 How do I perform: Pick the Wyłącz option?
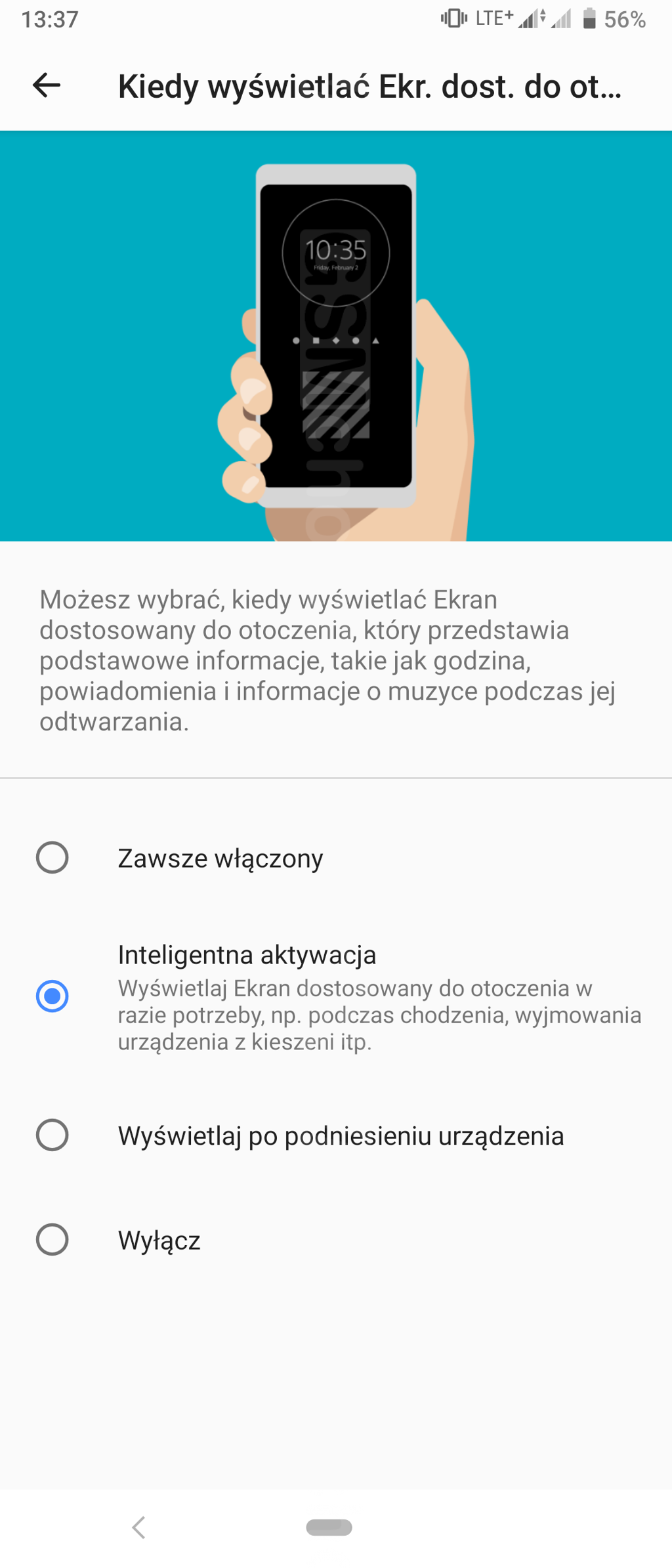pos(52,1240)
